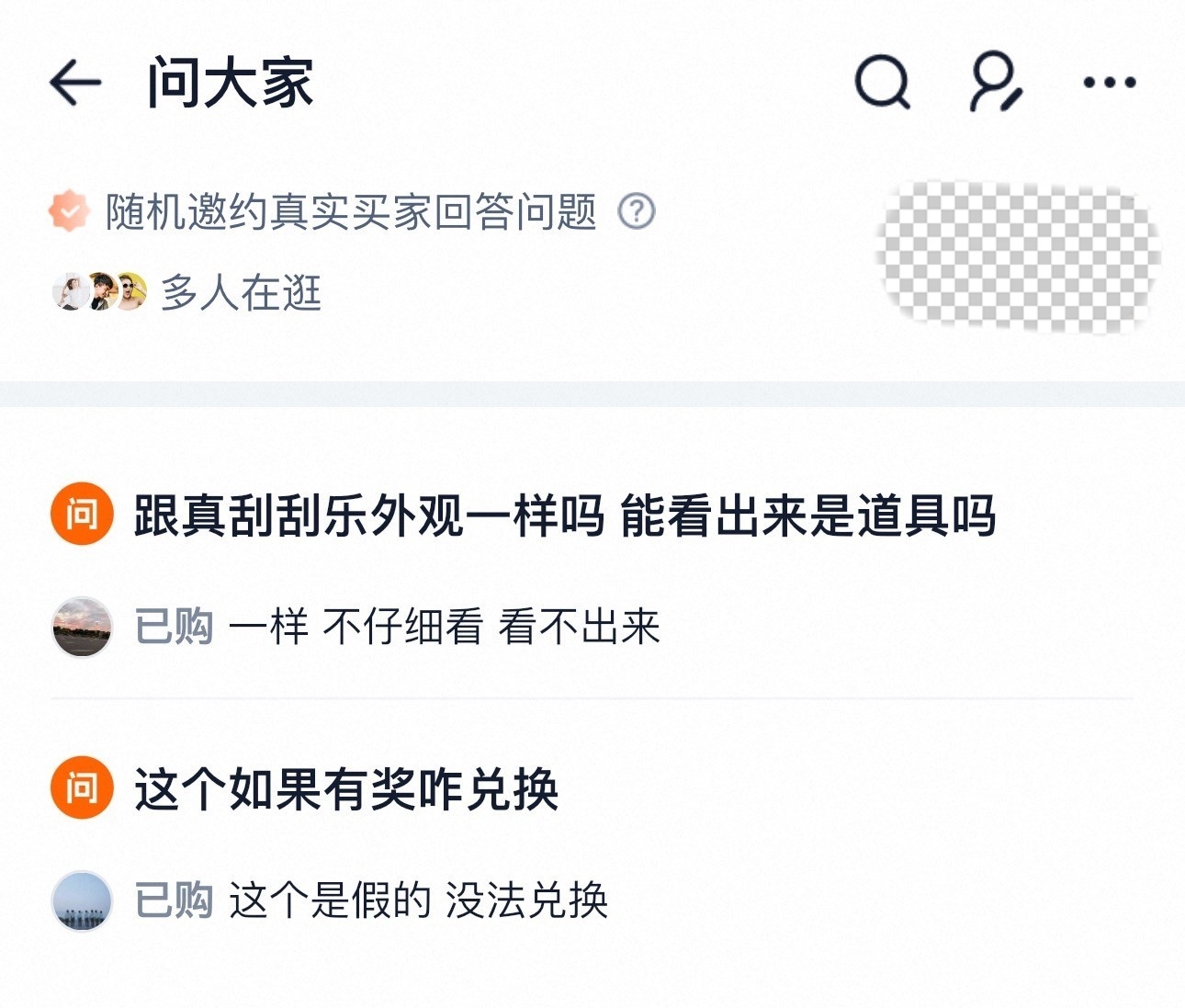The image size is (1185, 1008).
Task: Open question 跟真刮刮乐外观一样吗
Action: pyautogui.click(x=564, y=515)
